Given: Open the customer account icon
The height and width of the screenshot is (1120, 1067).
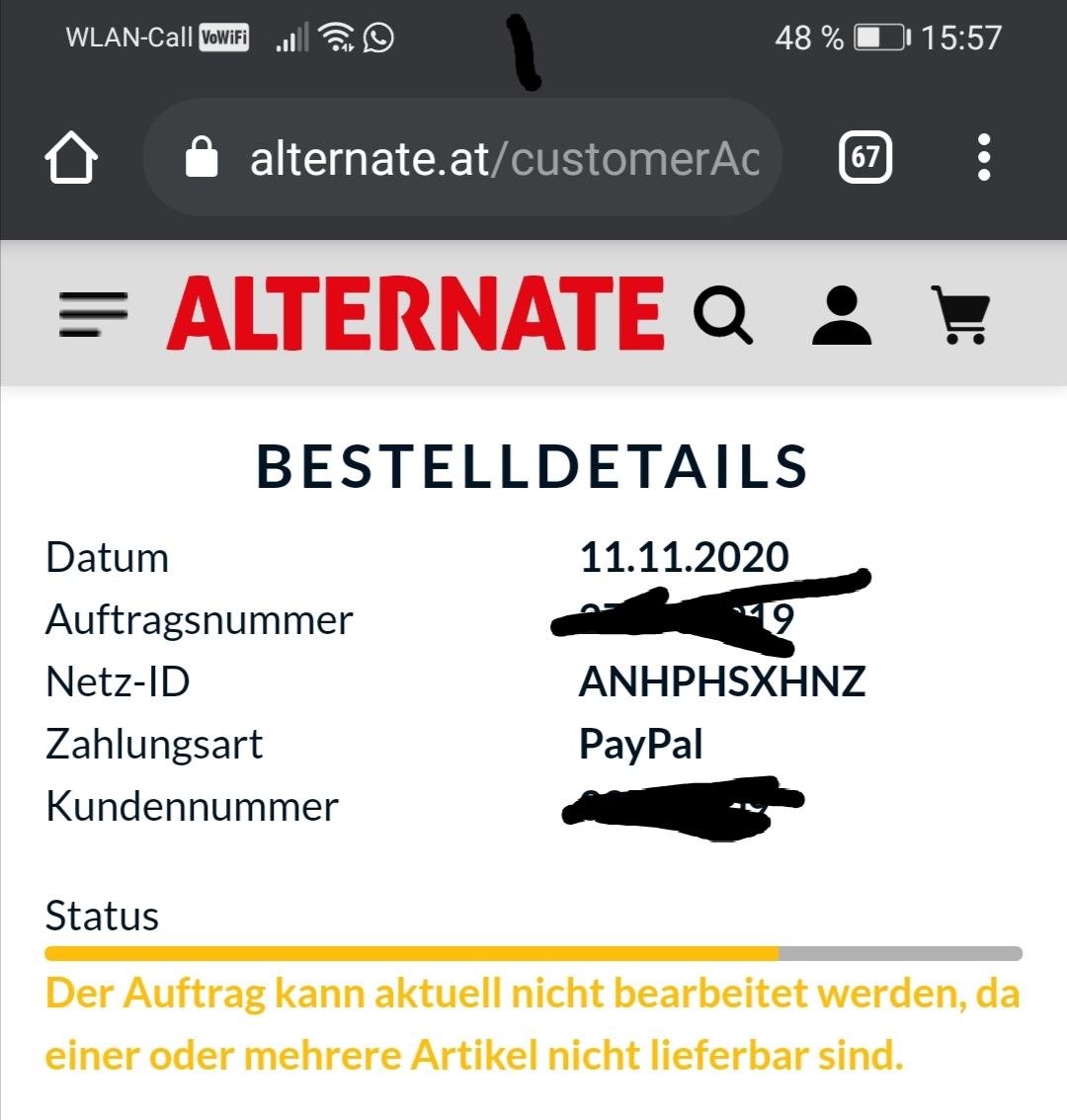Looking at the screenshot, I should point(842,316).
